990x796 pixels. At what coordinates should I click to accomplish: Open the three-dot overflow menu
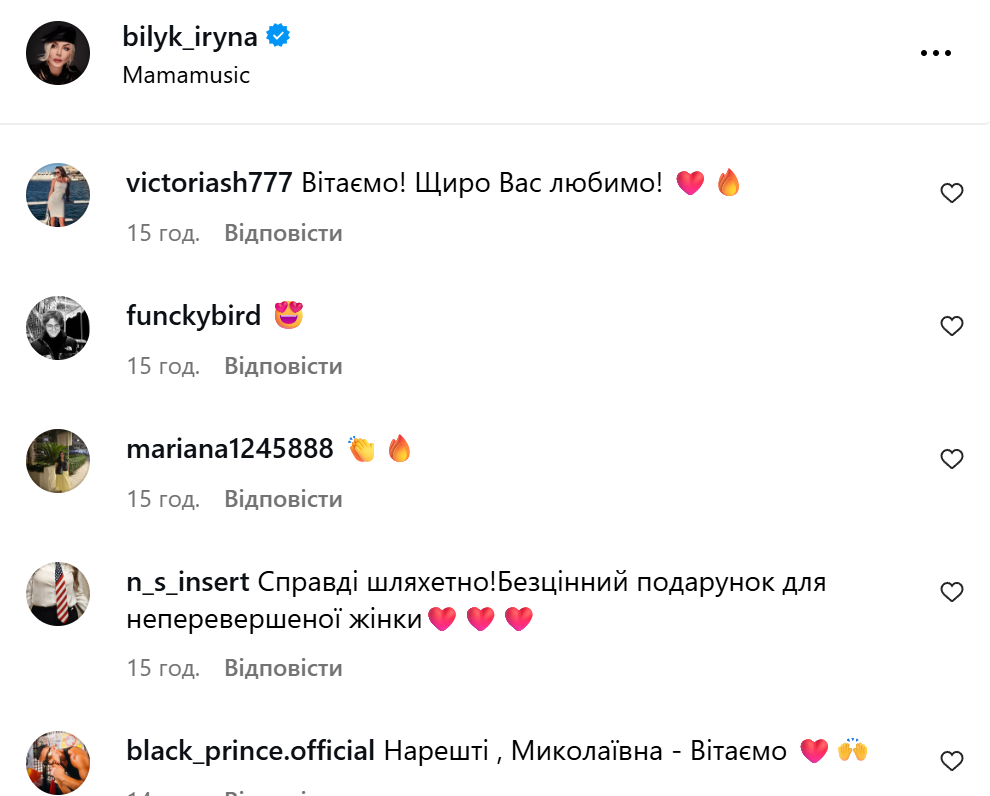[937, 53]
